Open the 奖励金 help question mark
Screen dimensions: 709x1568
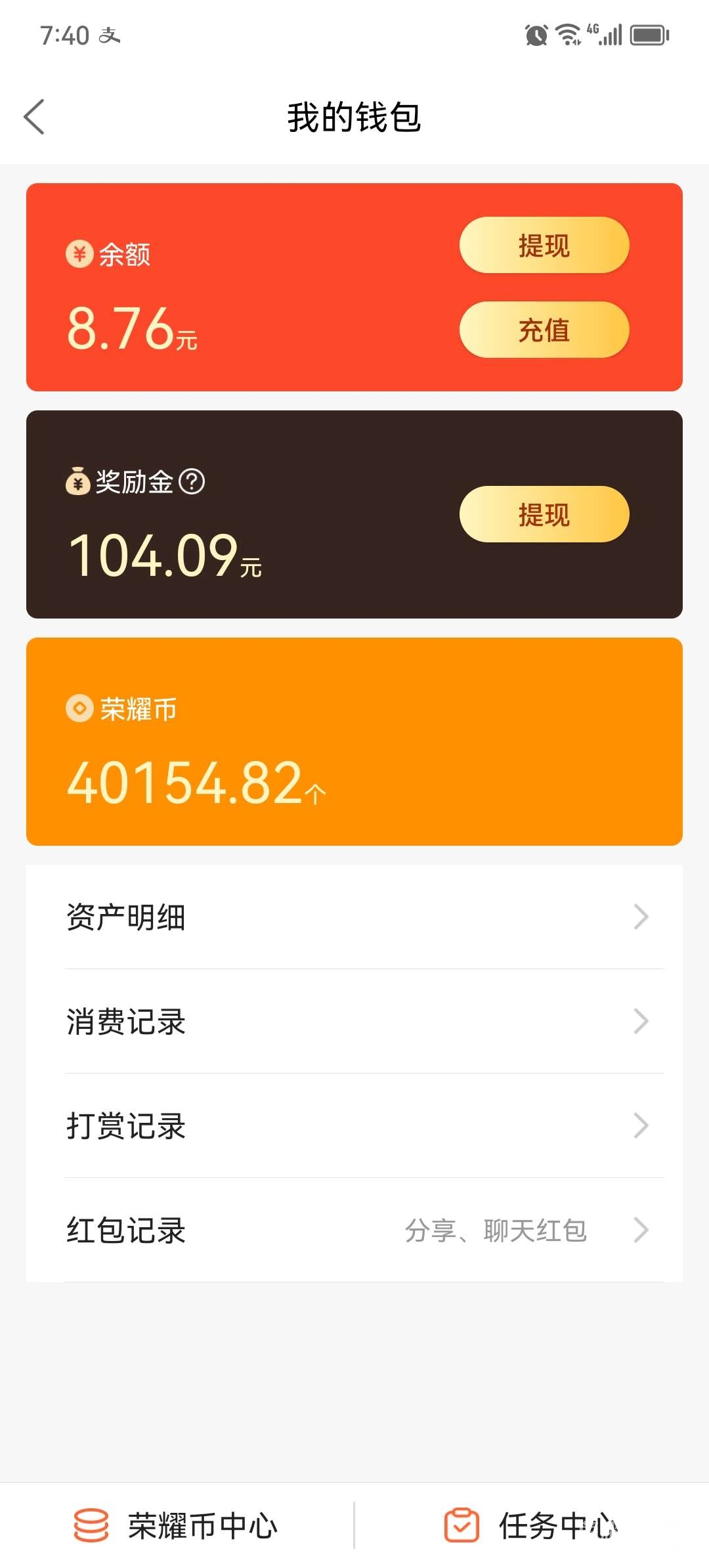(192, 482)
